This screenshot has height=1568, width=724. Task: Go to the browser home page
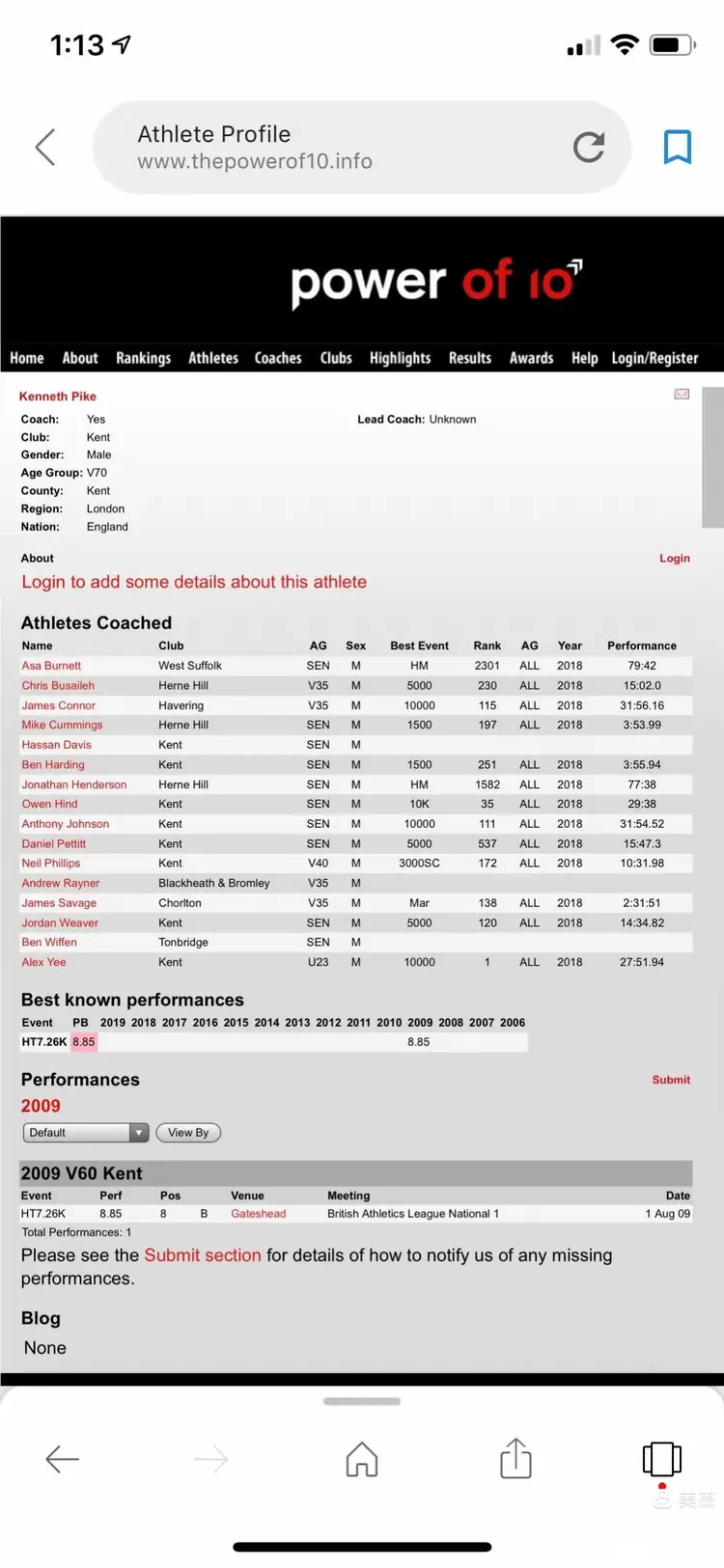(362, 1459)
